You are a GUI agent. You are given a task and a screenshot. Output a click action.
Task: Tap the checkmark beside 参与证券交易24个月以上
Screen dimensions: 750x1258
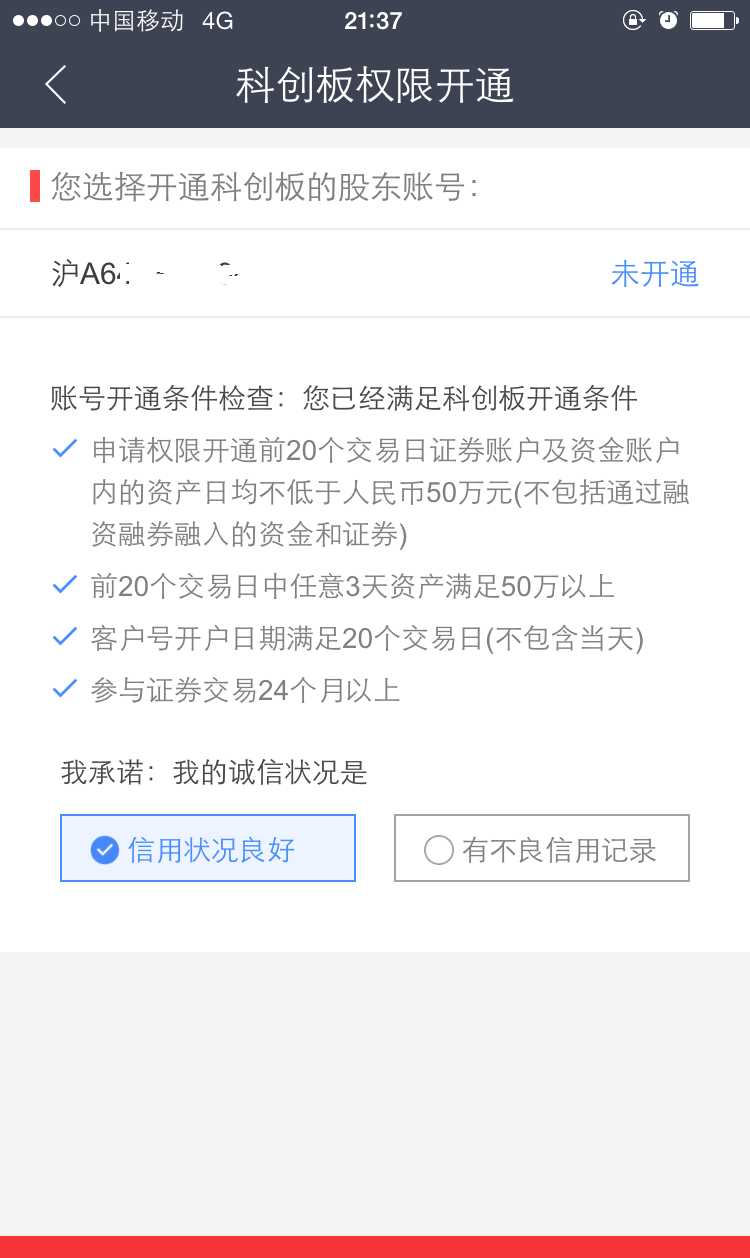64,687
